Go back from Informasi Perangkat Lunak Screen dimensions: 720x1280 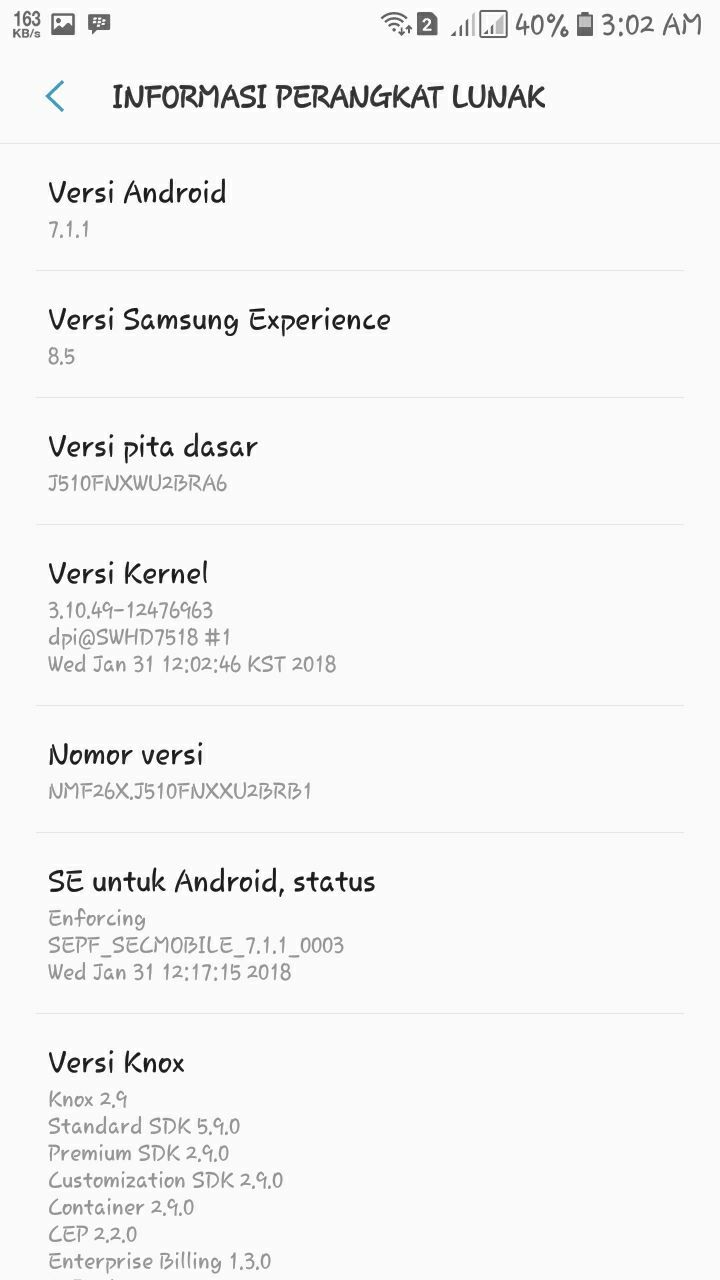coord(55,97)
